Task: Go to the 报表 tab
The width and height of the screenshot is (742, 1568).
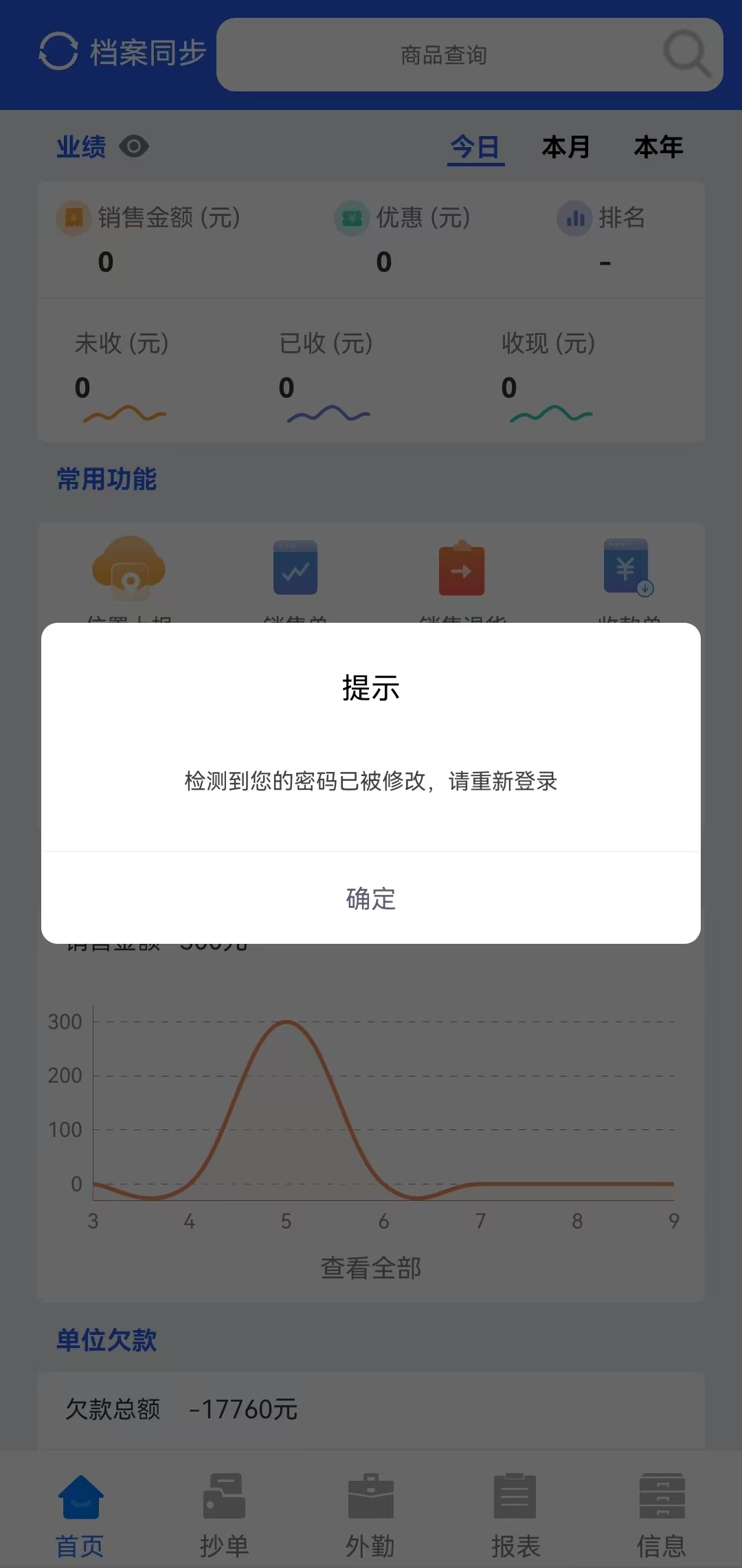Action: [x=515, y=1510]
